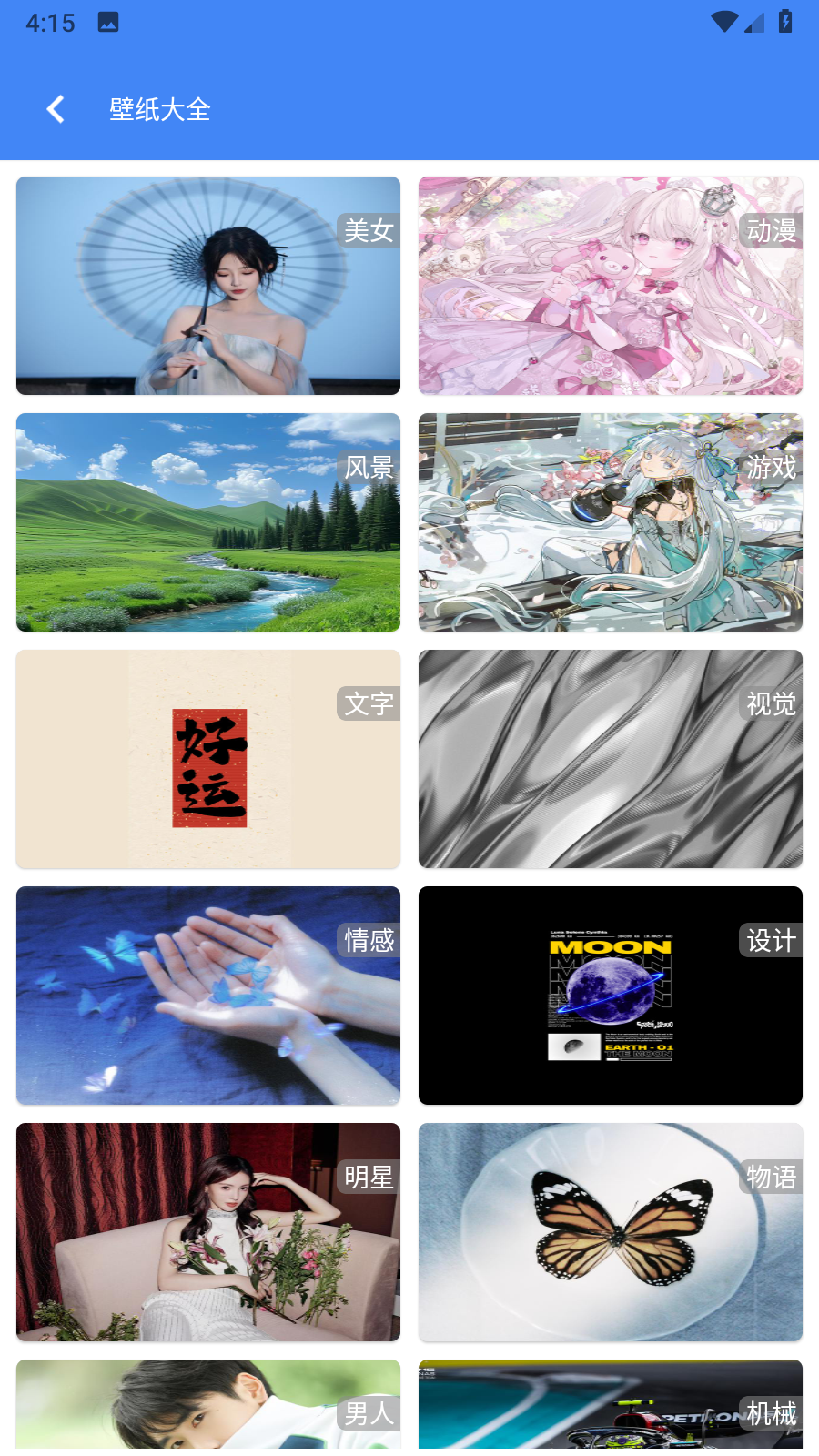View the 情感 wallpaper category
The height and width of the screenshot is (1456, 819).
click(x=208, y=996)
